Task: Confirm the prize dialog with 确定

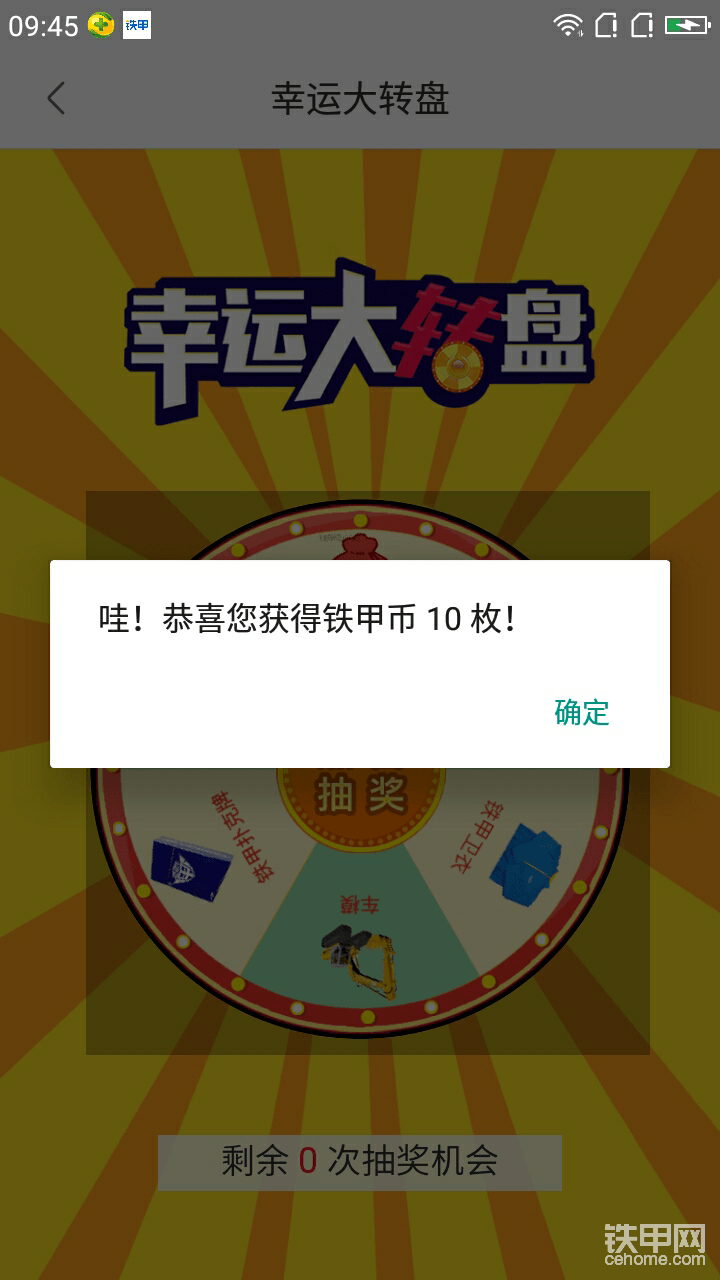Action: [x=581, y=712]
